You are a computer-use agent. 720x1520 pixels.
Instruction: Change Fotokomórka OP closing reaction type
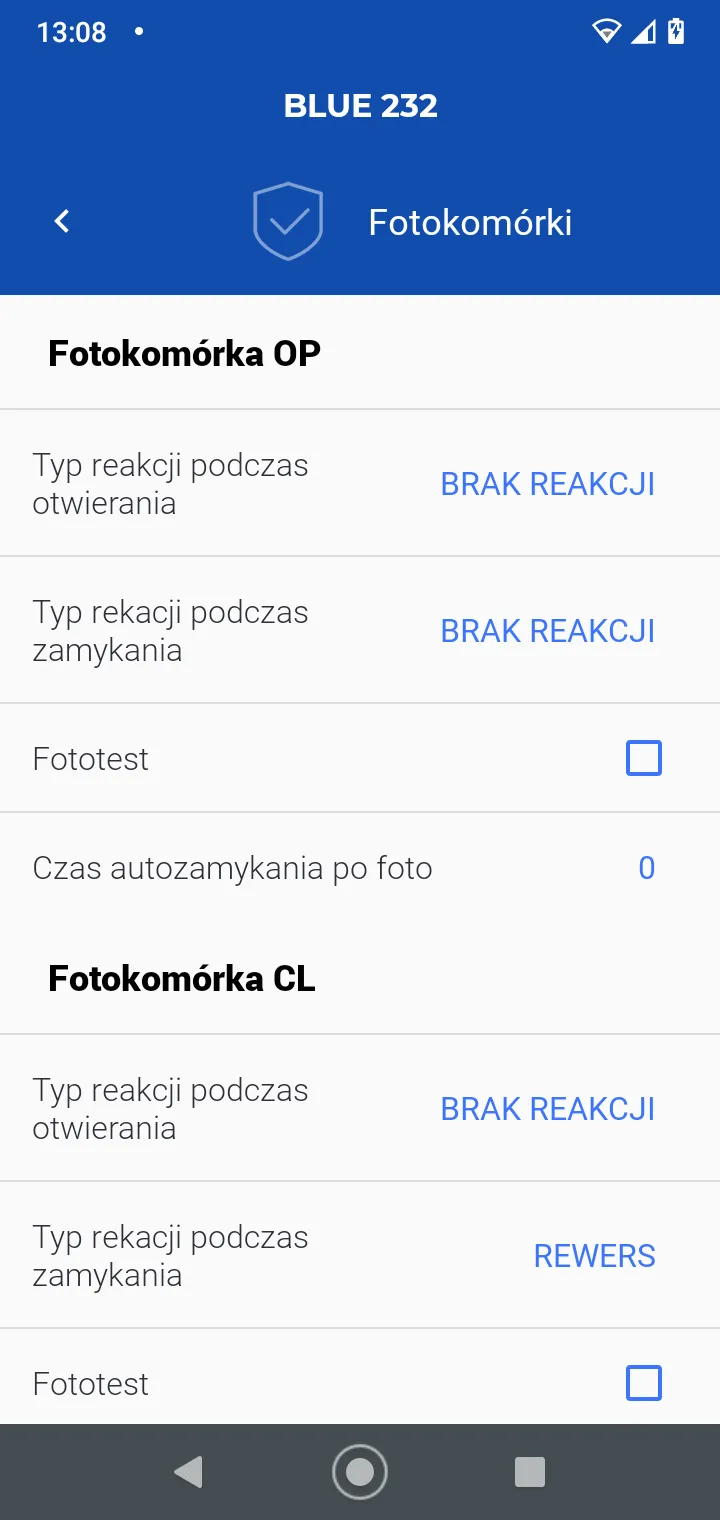(547, 631)
